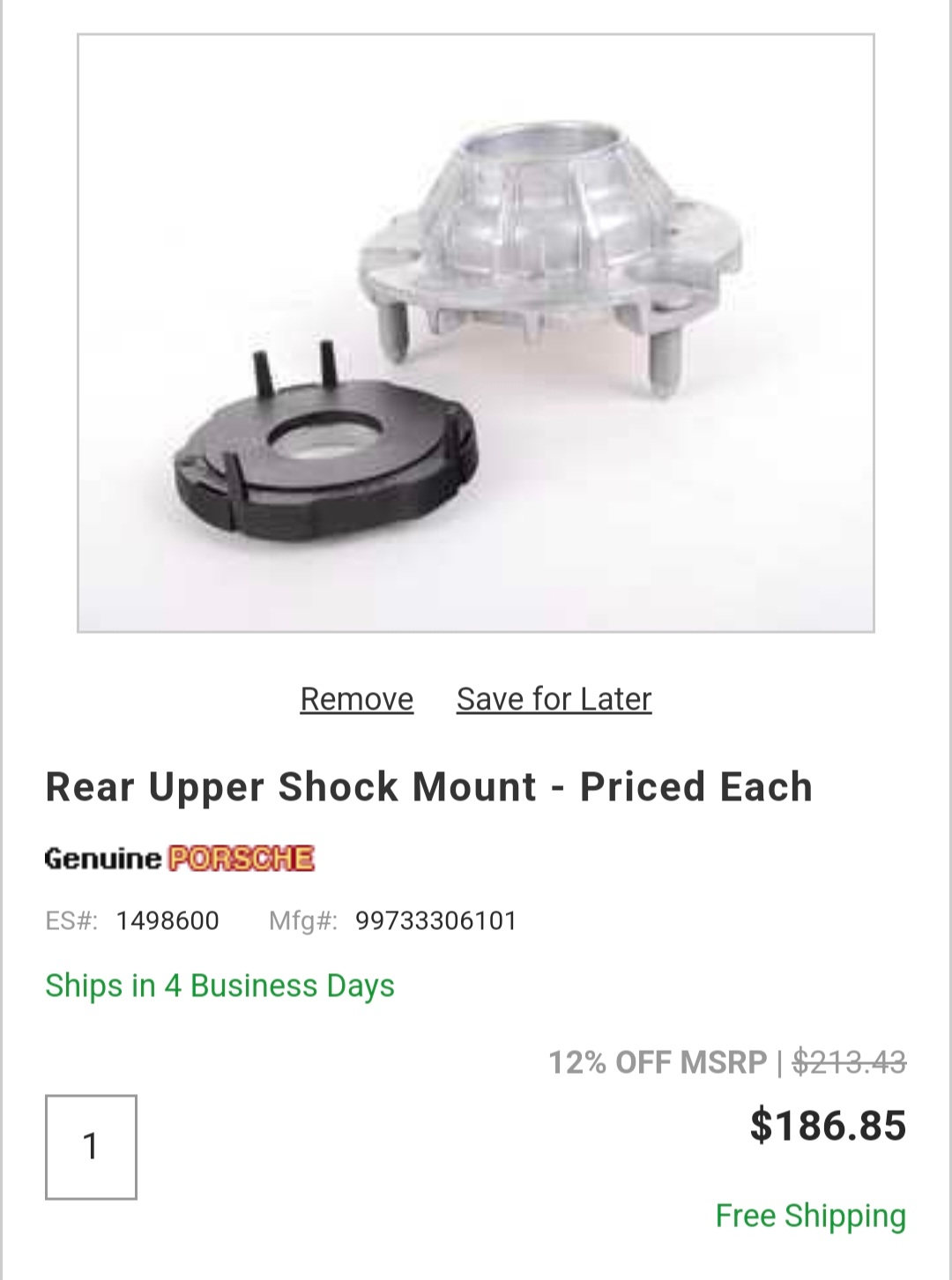
Task: Save the shock mount for later
Action: point(554,699)
